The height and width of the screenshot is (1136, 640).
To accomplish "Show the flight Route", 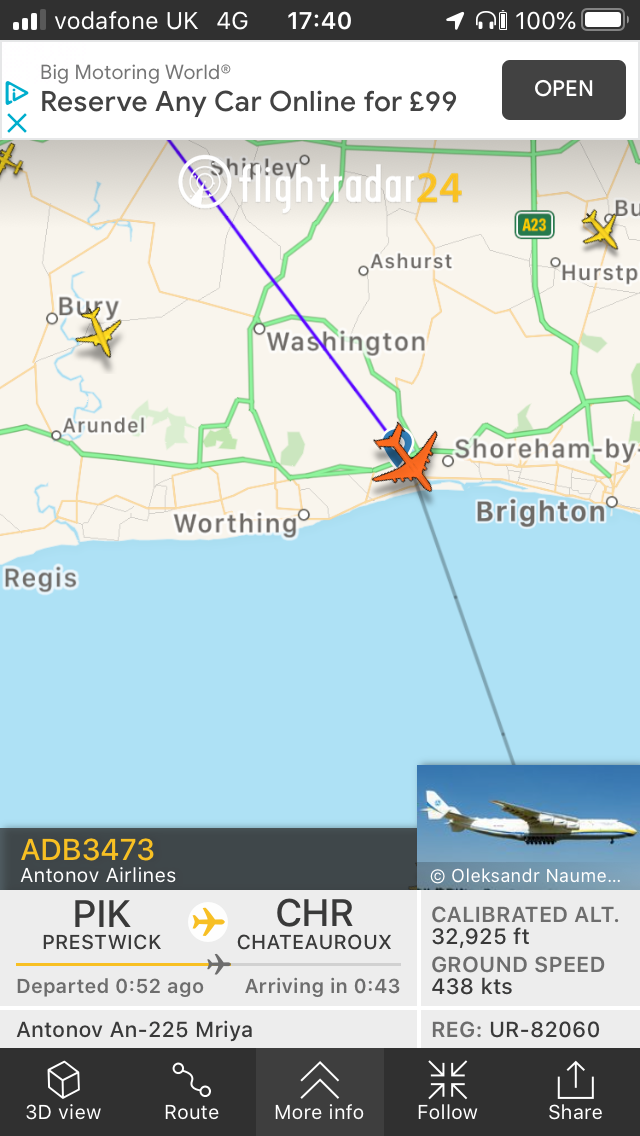I will click(x=192, y=1092).
